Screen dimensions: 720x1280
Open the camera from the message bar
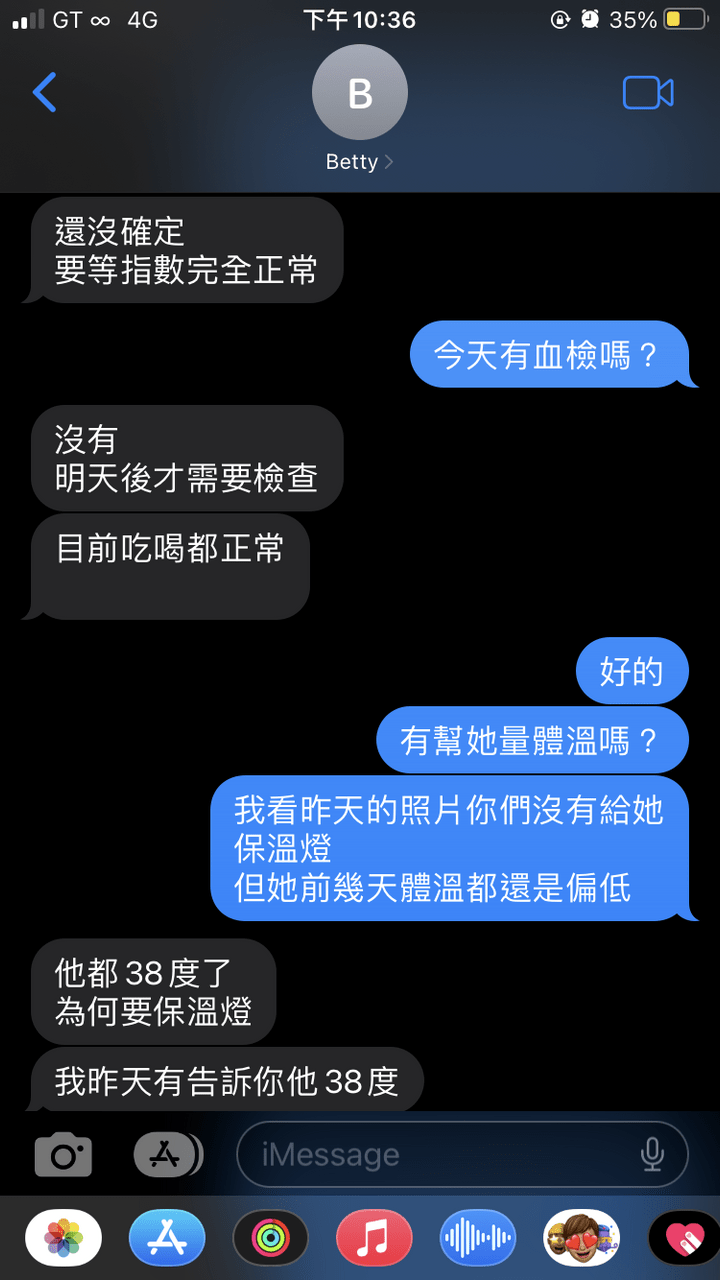click(x=62, y=1154)
